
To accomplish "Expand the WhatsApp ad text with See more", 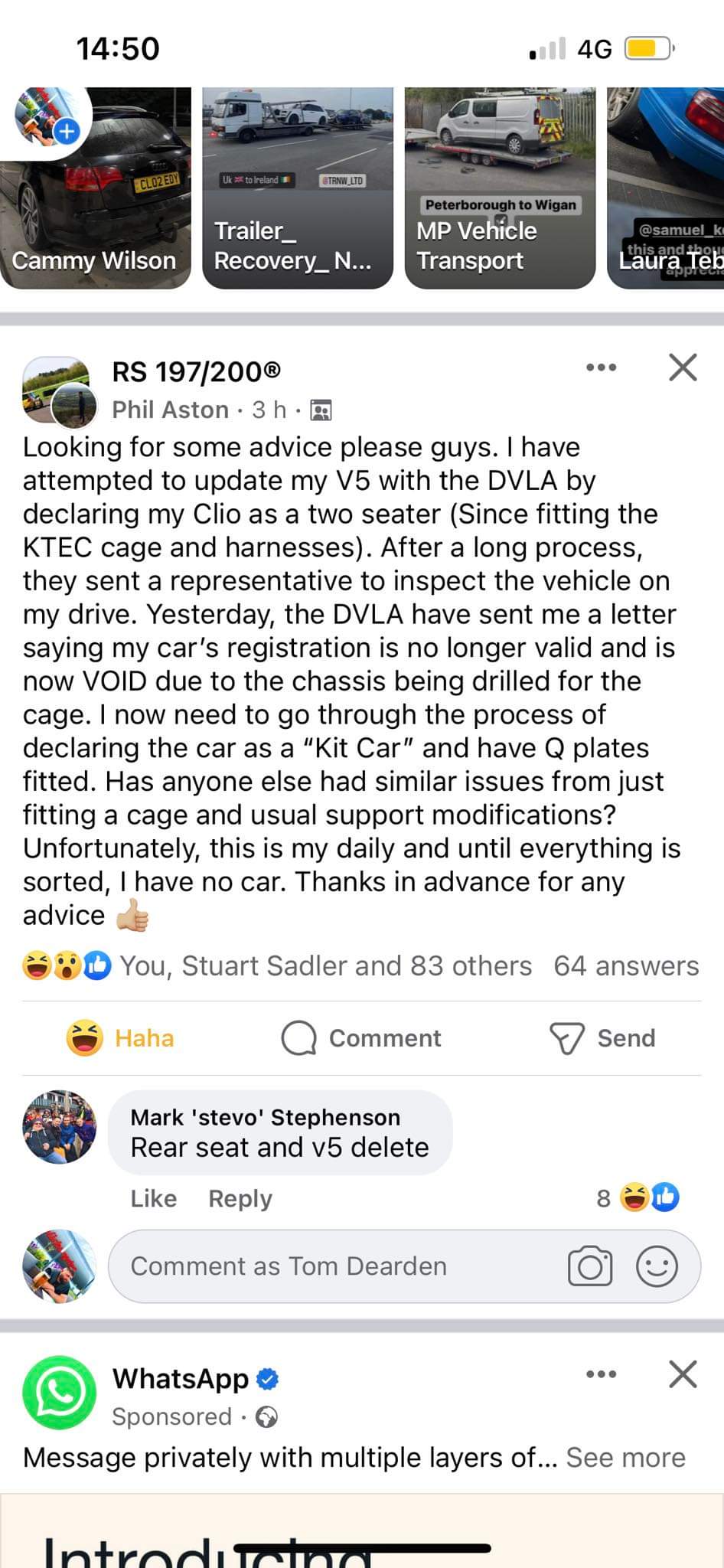I will pos(625,1458).
